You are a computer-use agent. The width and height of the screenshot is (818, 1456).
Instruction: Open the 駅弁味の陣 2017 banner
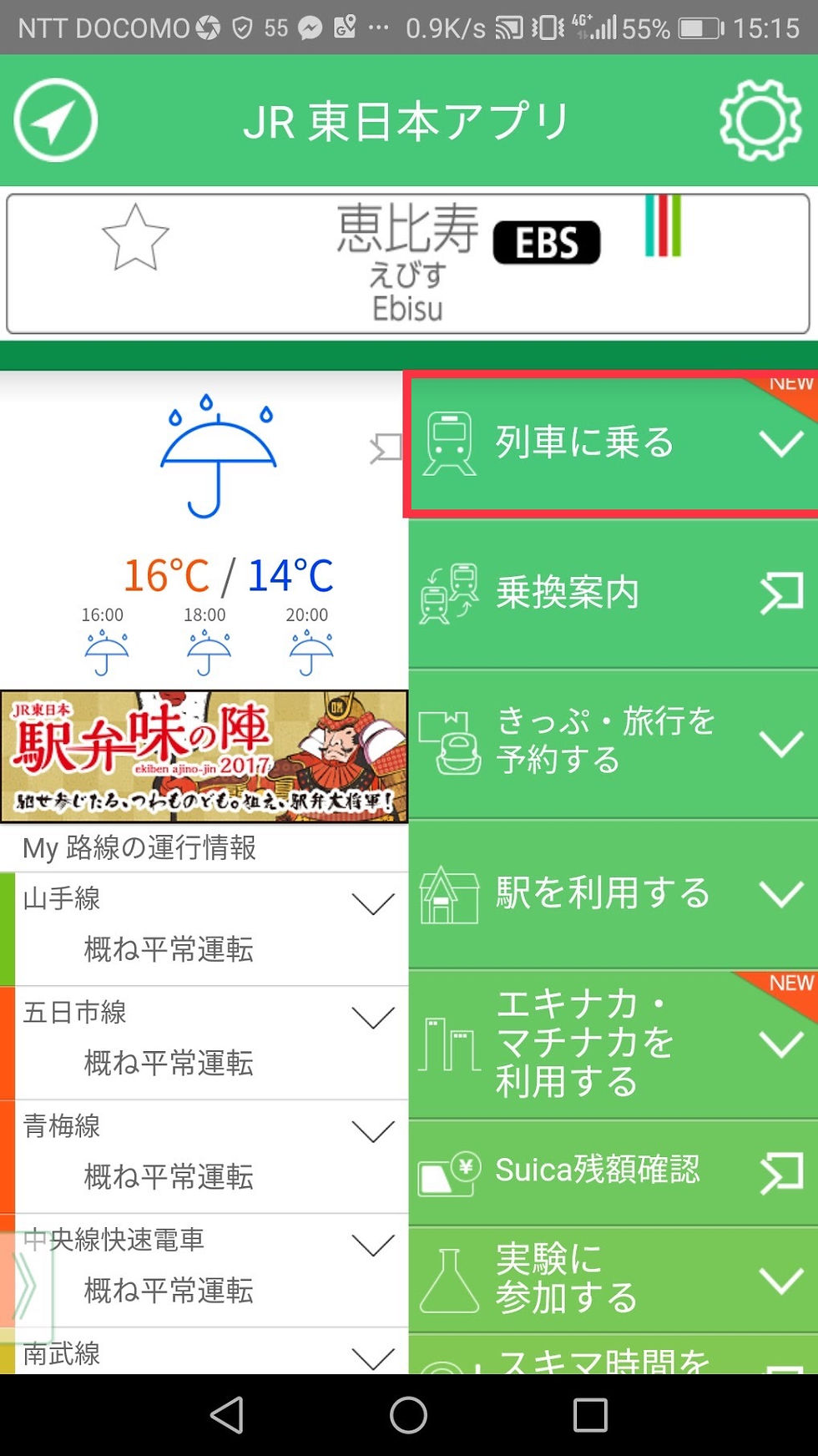click(x=204, y=756)
